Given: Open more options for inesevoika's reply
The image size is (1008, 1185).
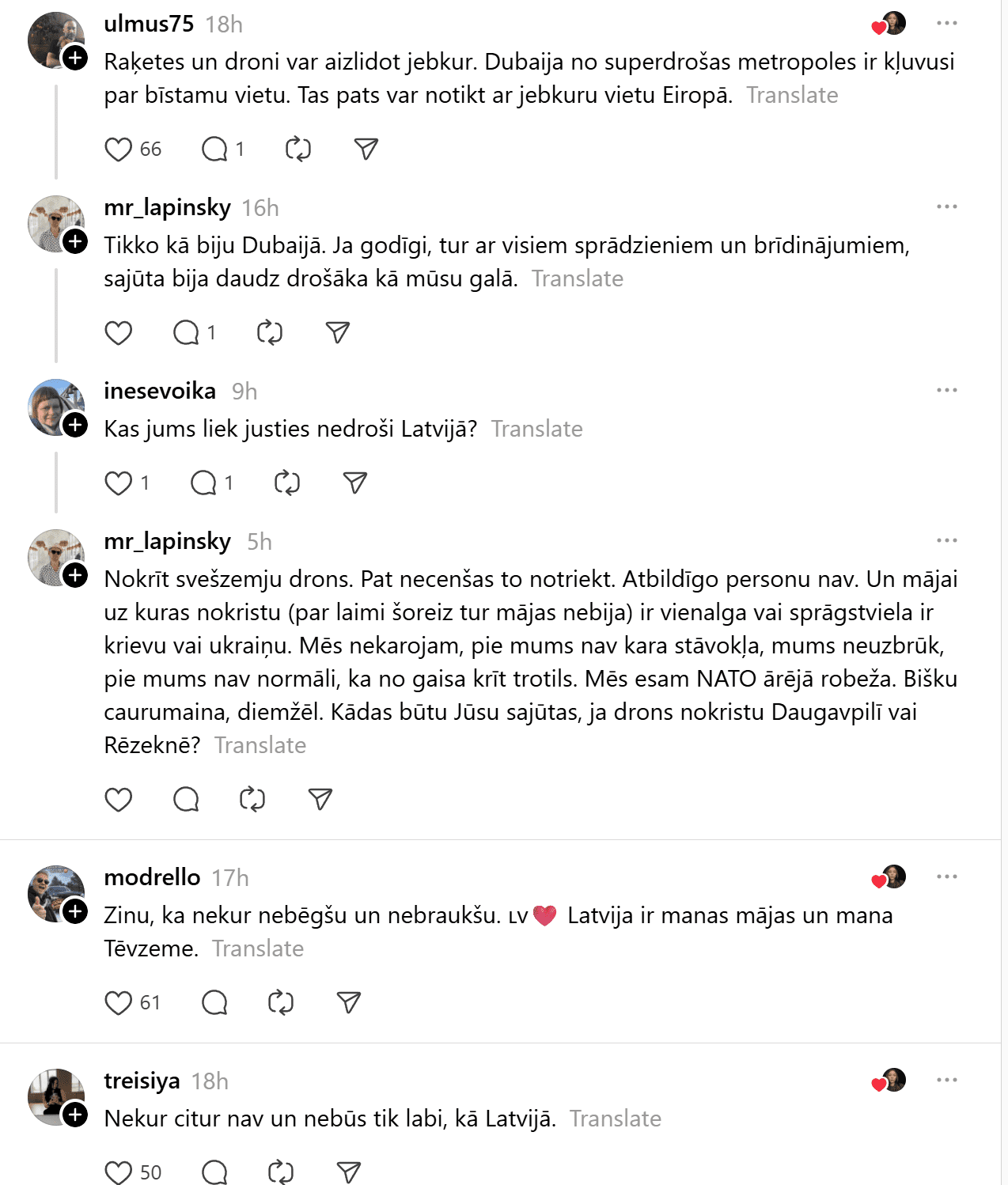Looking at the screenshot, I should (946, 390).
